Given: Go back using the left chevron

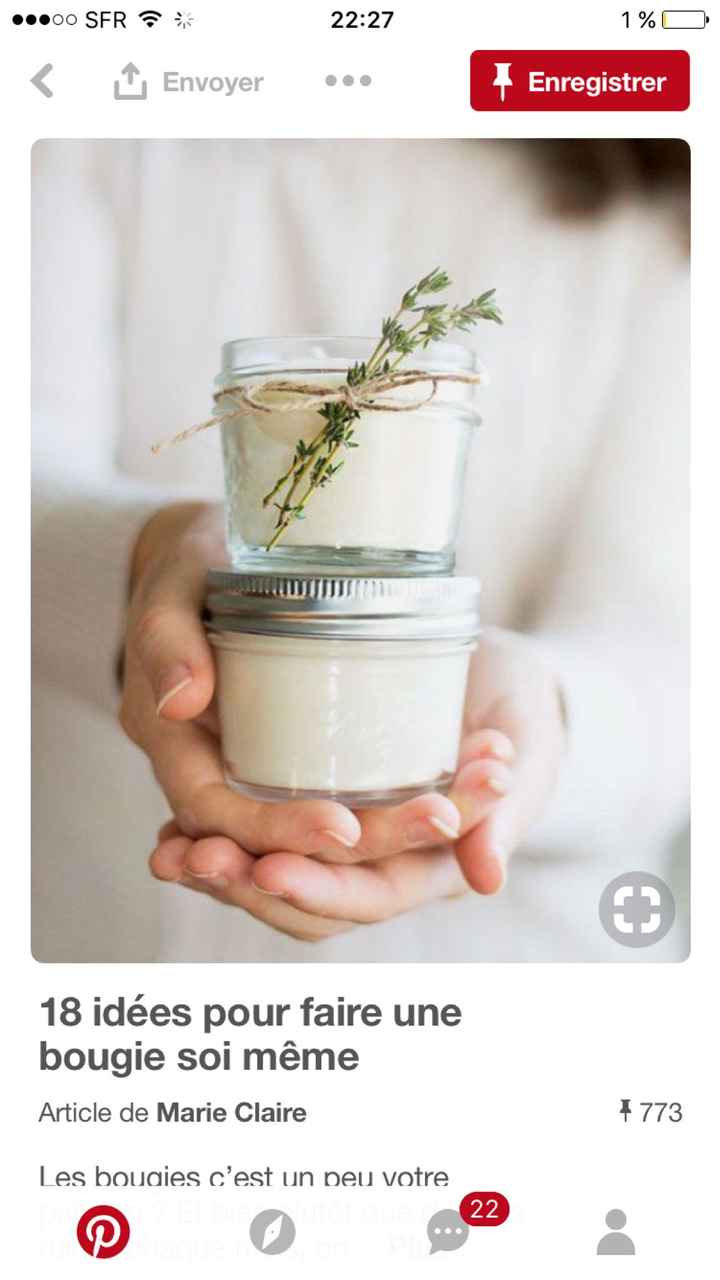Looking at the screenshot, I should [42, 81].
